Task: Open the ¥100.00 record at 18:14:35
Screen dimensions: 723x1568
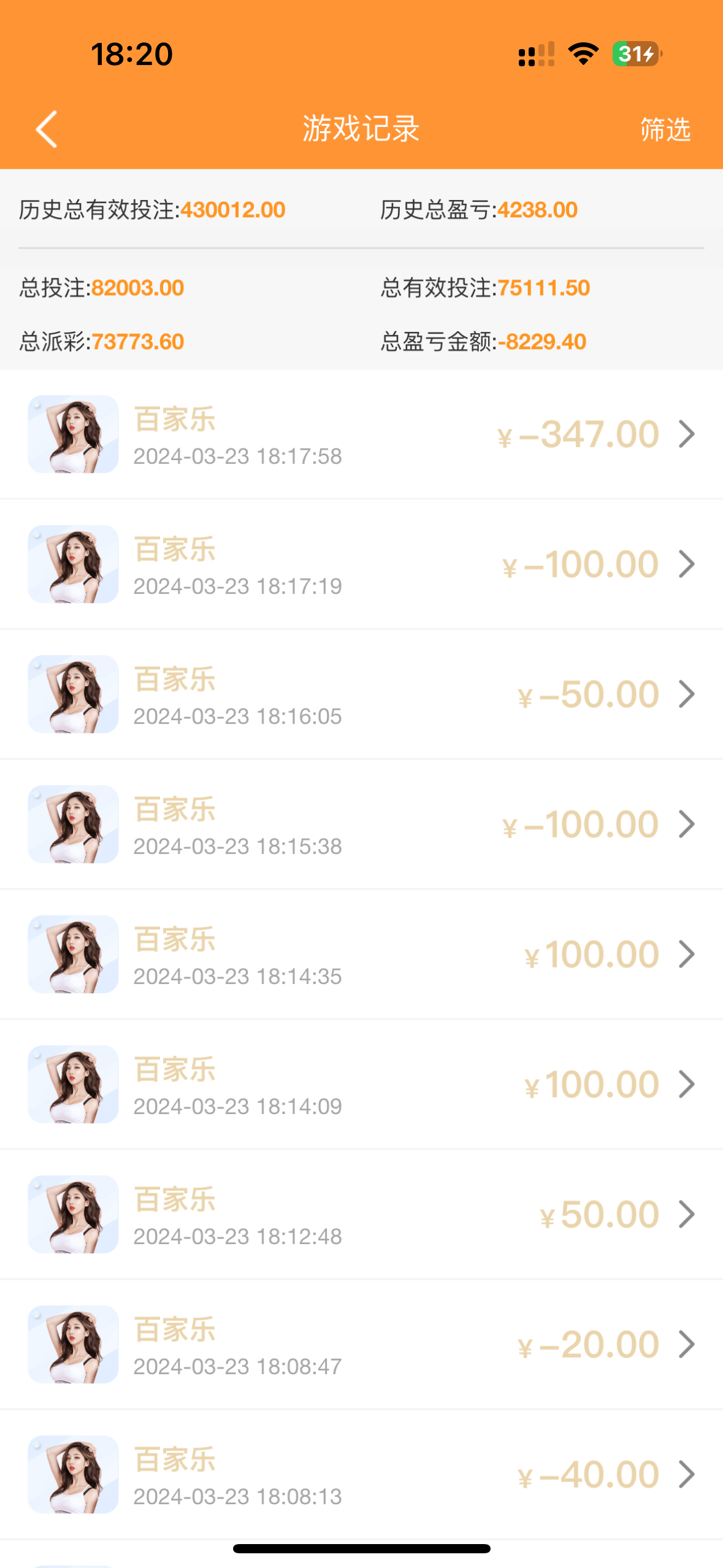Action: tap(361, 955)
